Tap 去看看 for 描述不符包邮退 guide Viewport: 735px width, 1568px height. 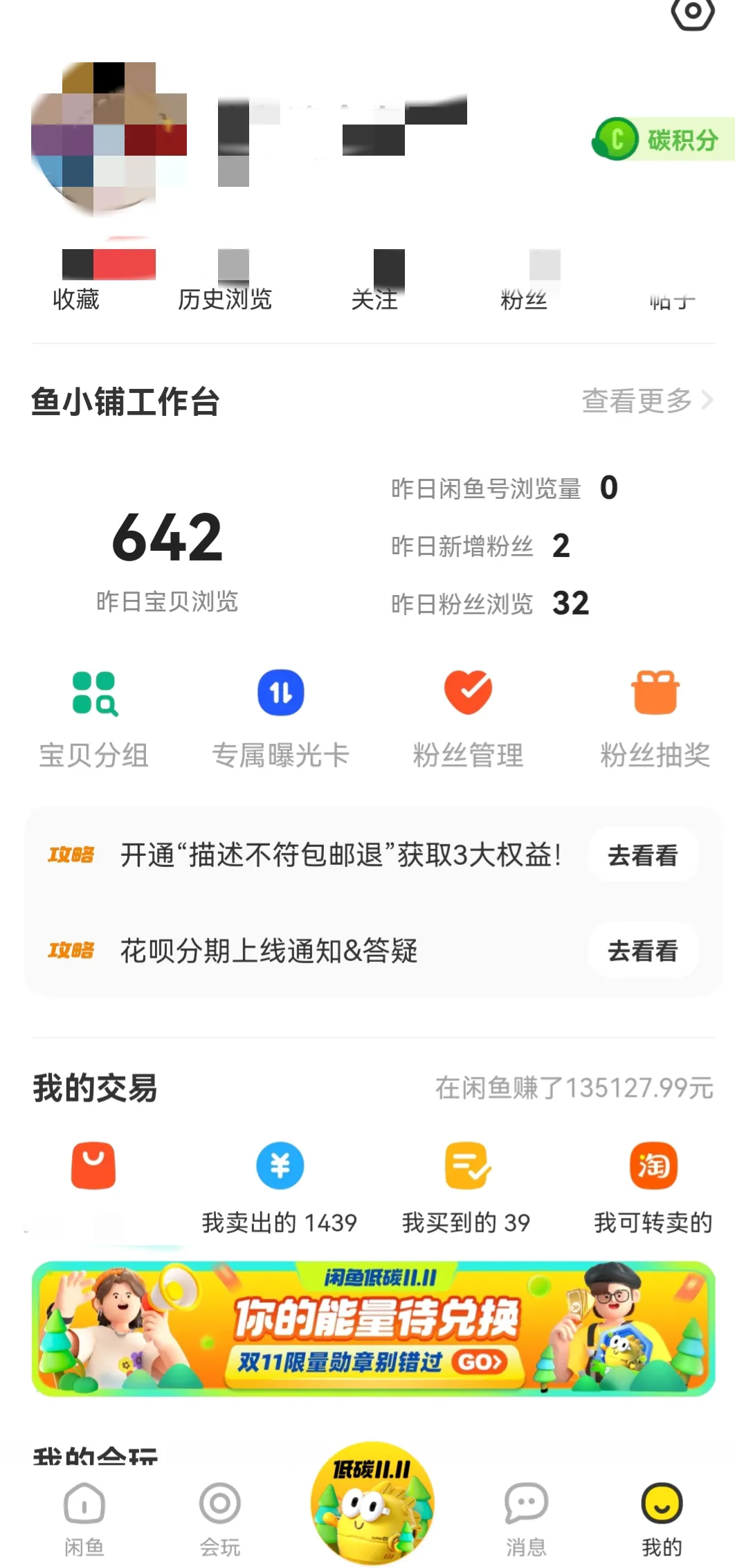coord(642,855)
